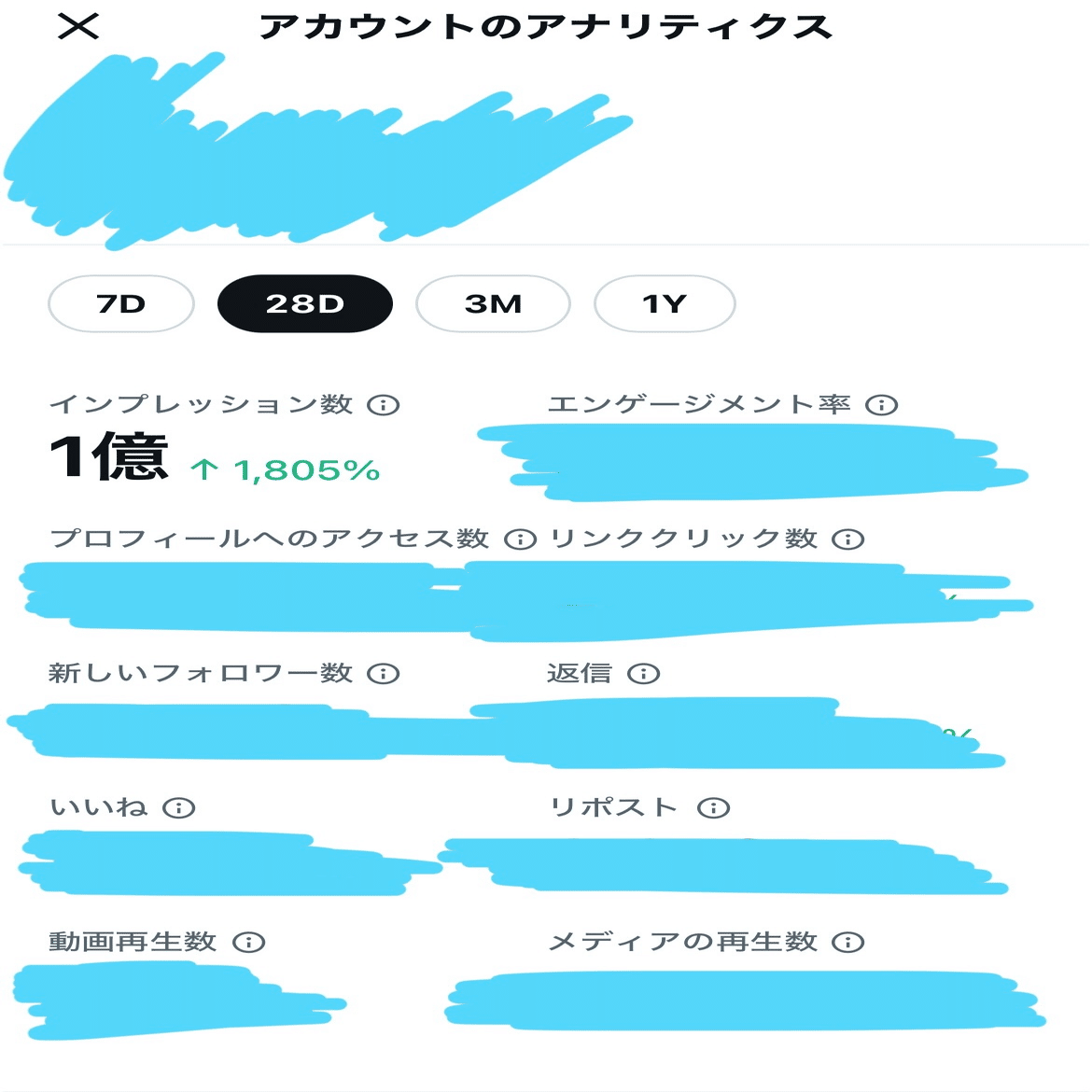This screenshot has height=1092, width=1092.
Task: Open info icon next to リポスト
Action: click(x=713, y=808)
